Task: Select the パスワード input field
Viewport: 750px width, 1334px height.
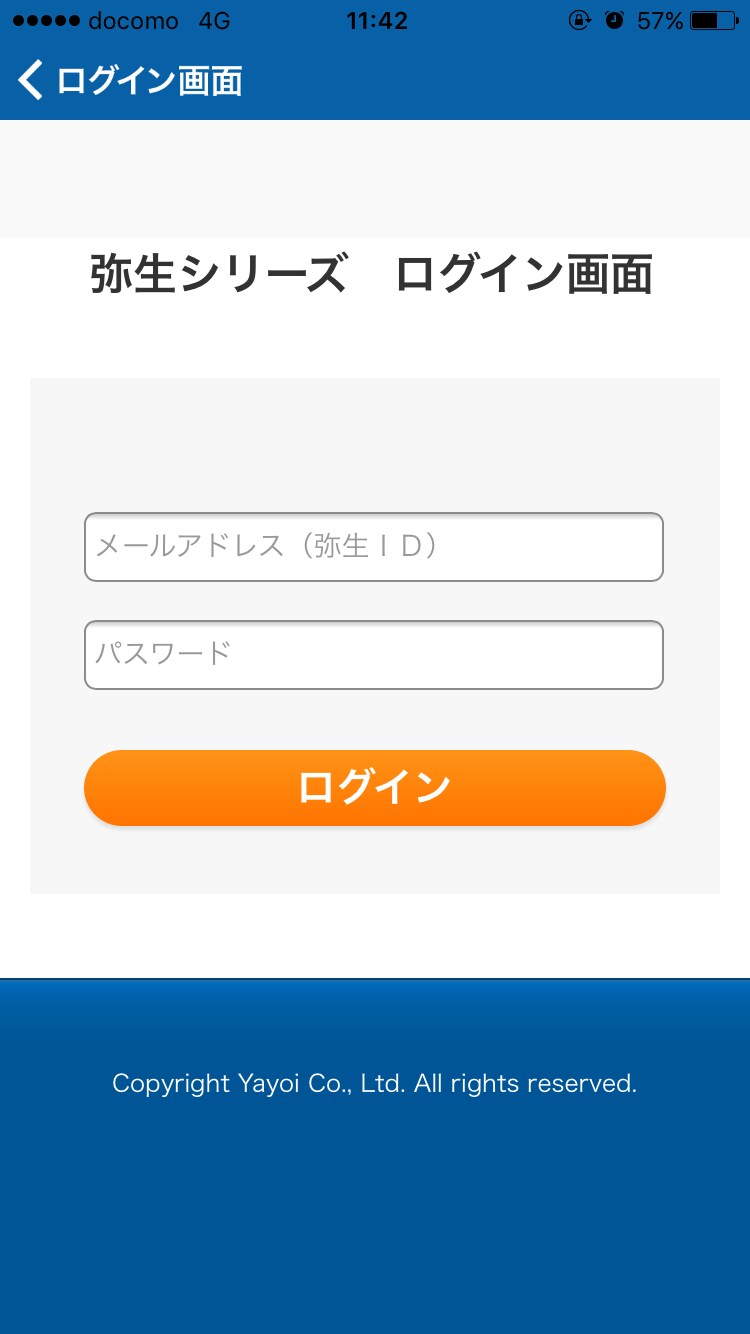Action: click(x=374, y=655)
